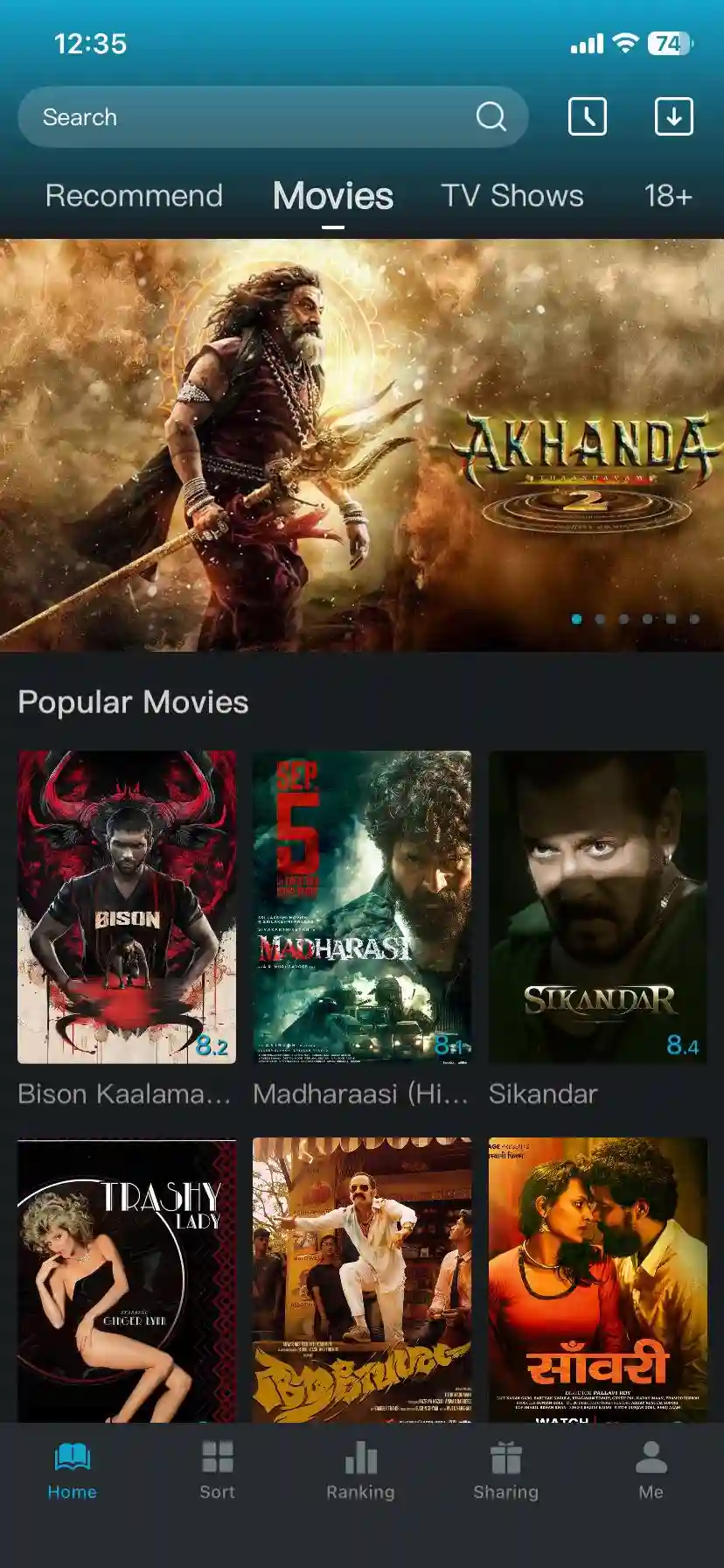Switch to the Sharing tab

(505, 1471)
